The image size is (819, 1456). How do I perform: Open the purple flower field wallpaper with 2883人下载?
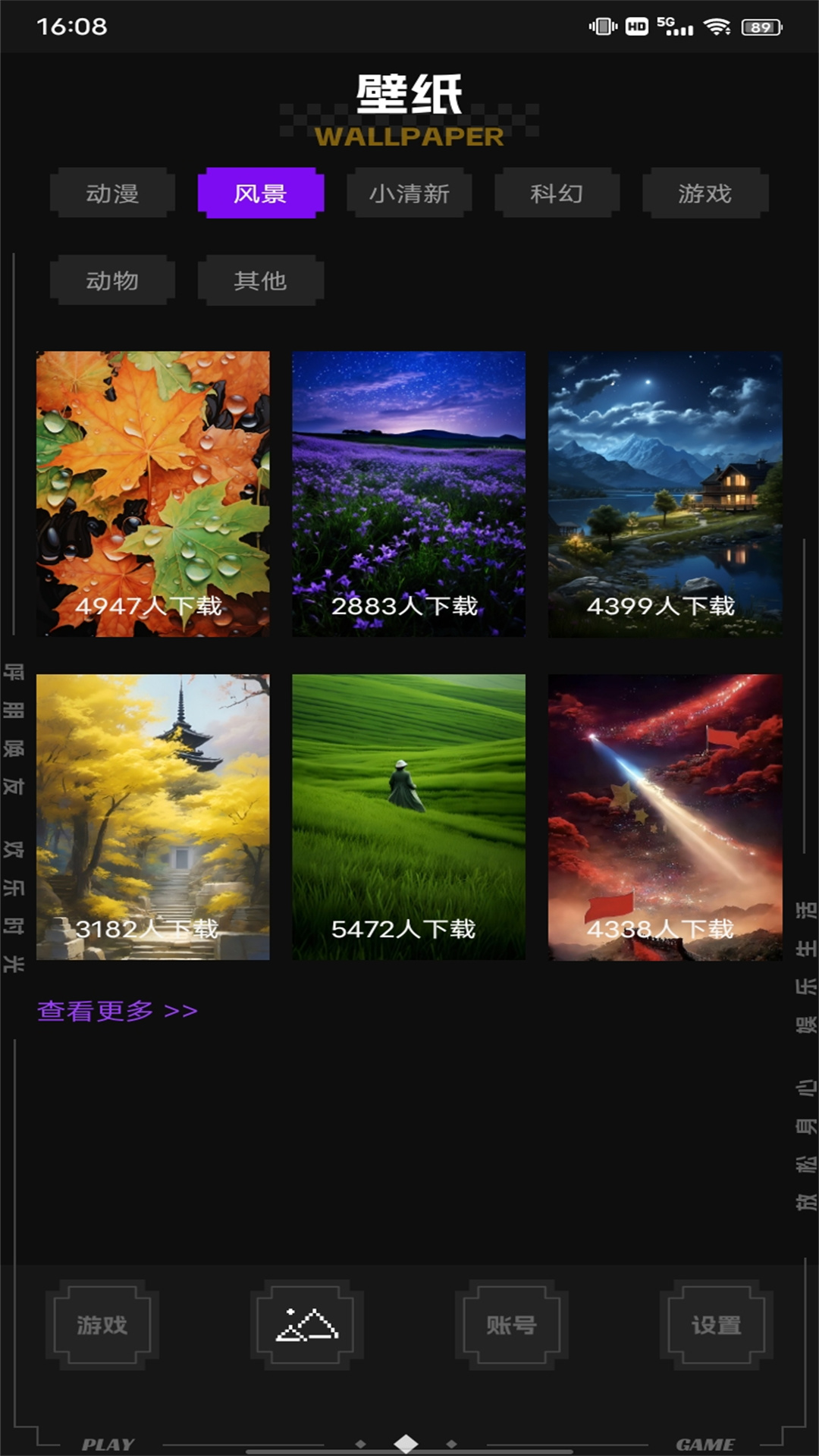[x=409, y=493]
